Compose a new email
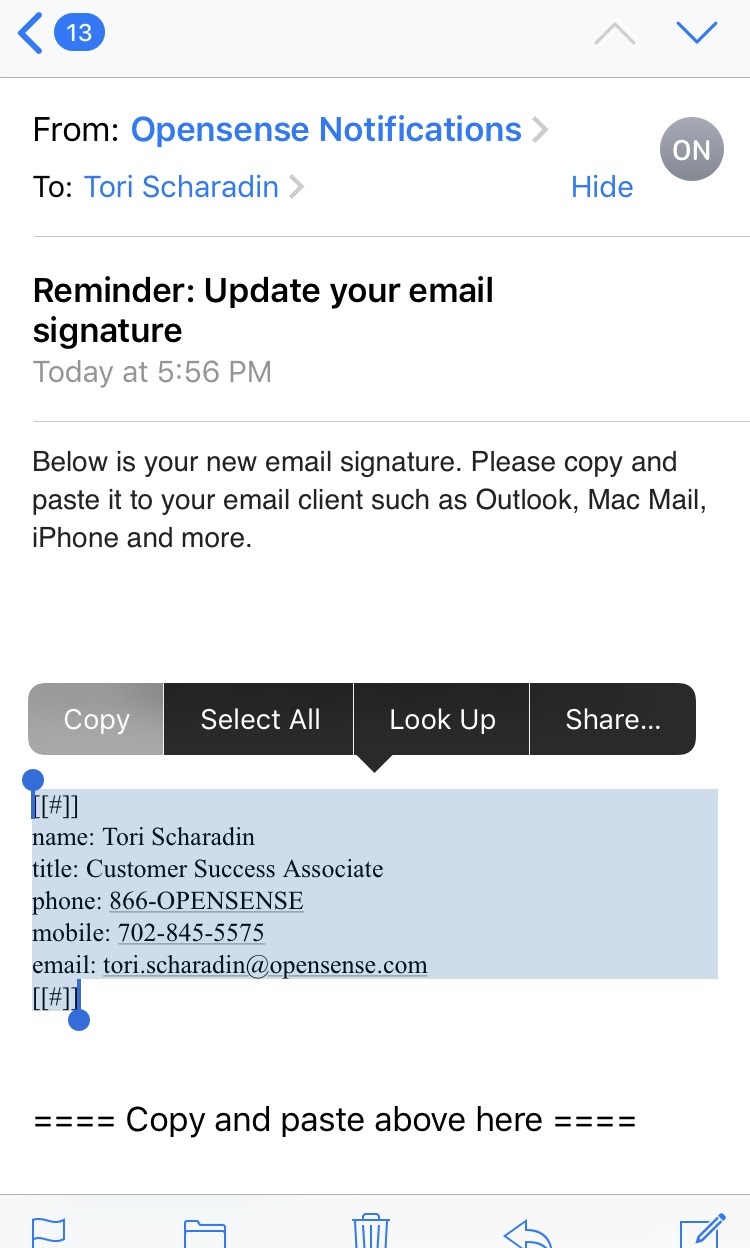Viewport: 750px width, 1248px height. point(701,1230)
